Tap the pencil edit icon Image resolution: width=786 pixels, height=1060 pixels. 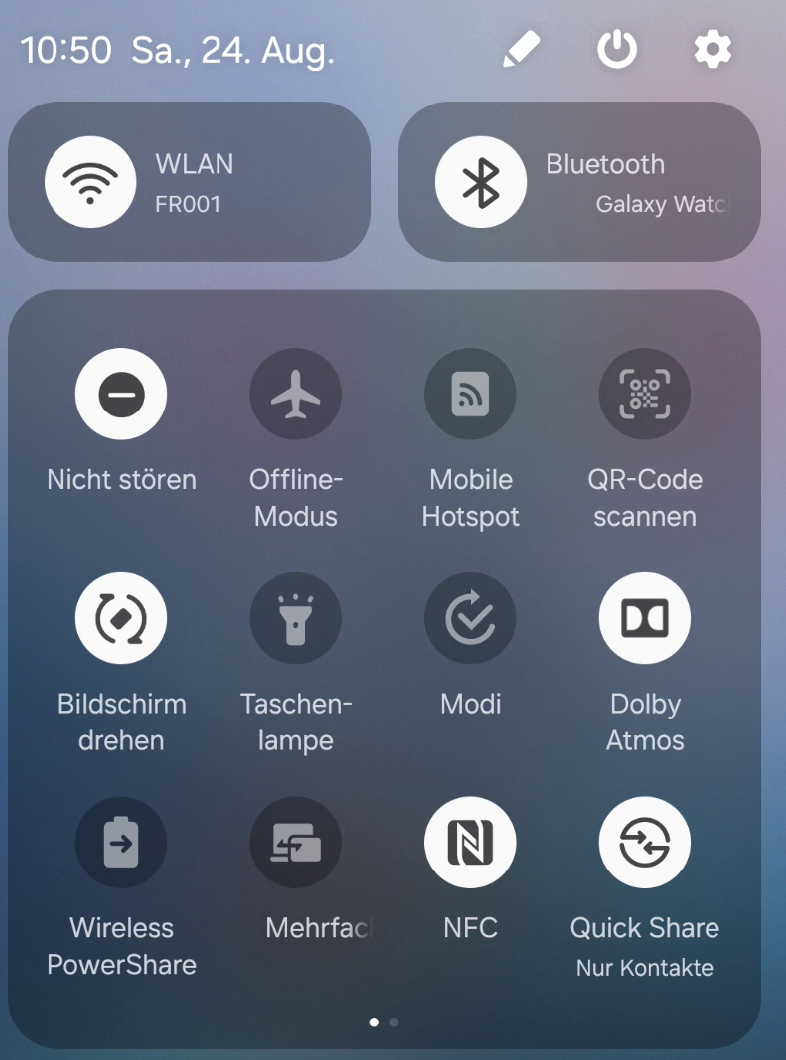click(x=521, y=49)
